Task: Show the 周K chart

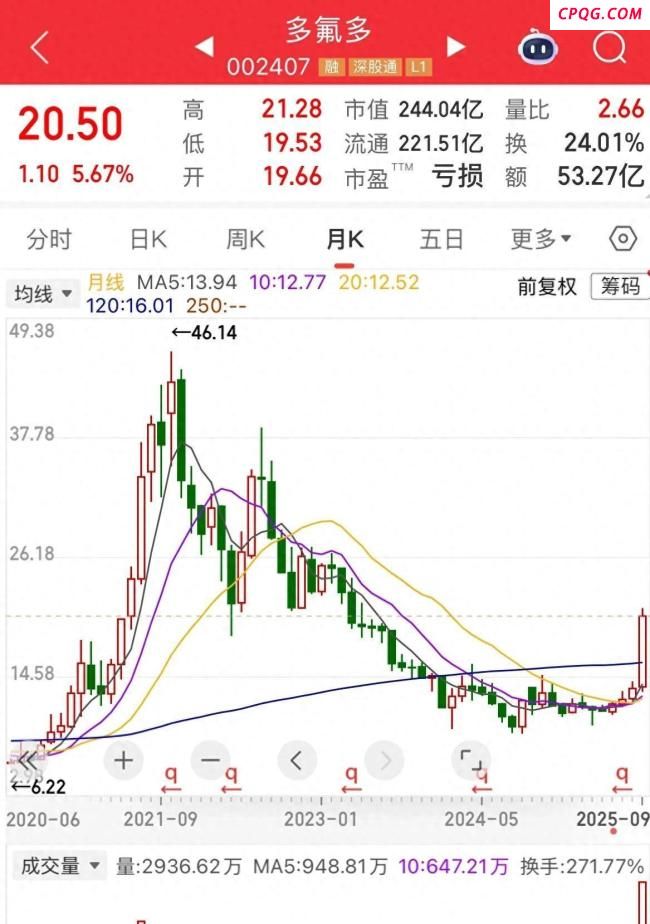Action: [x=245, y=239]
